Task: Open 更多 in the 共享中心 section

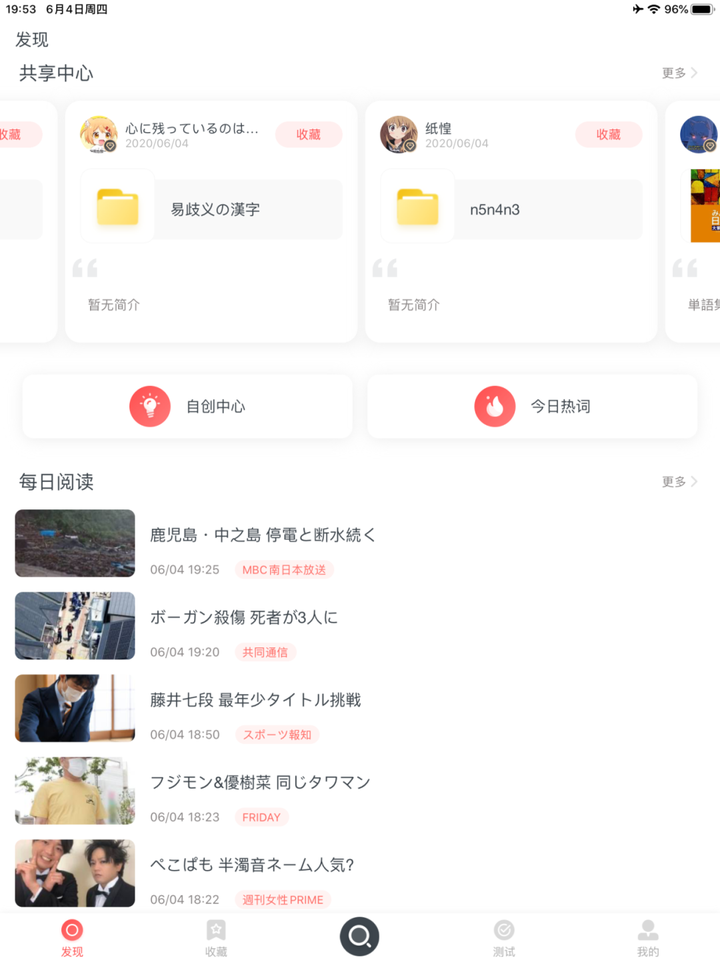Action: (679, 73)
